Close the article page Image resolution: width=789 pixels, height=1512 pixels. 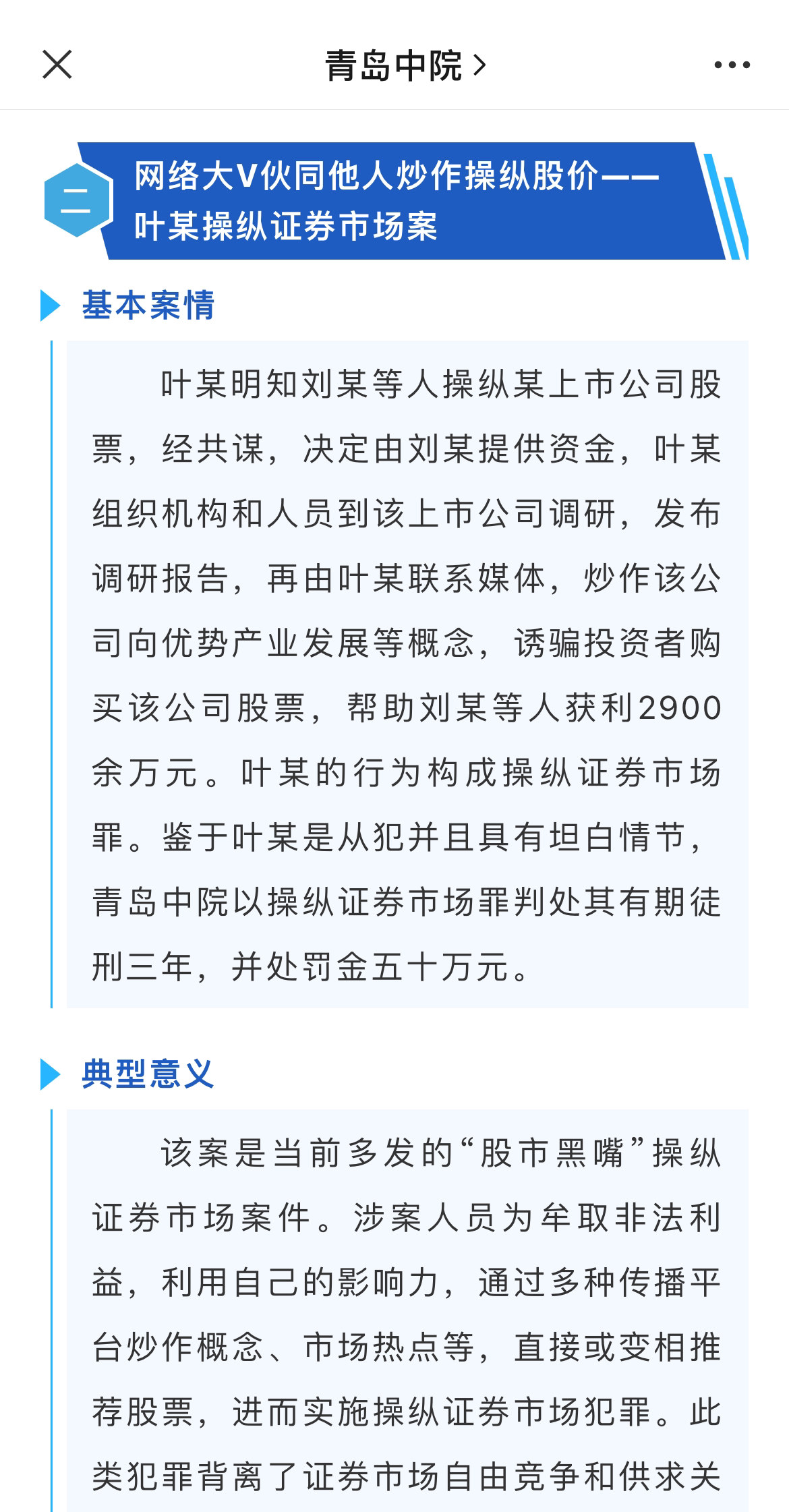(57, 65)
